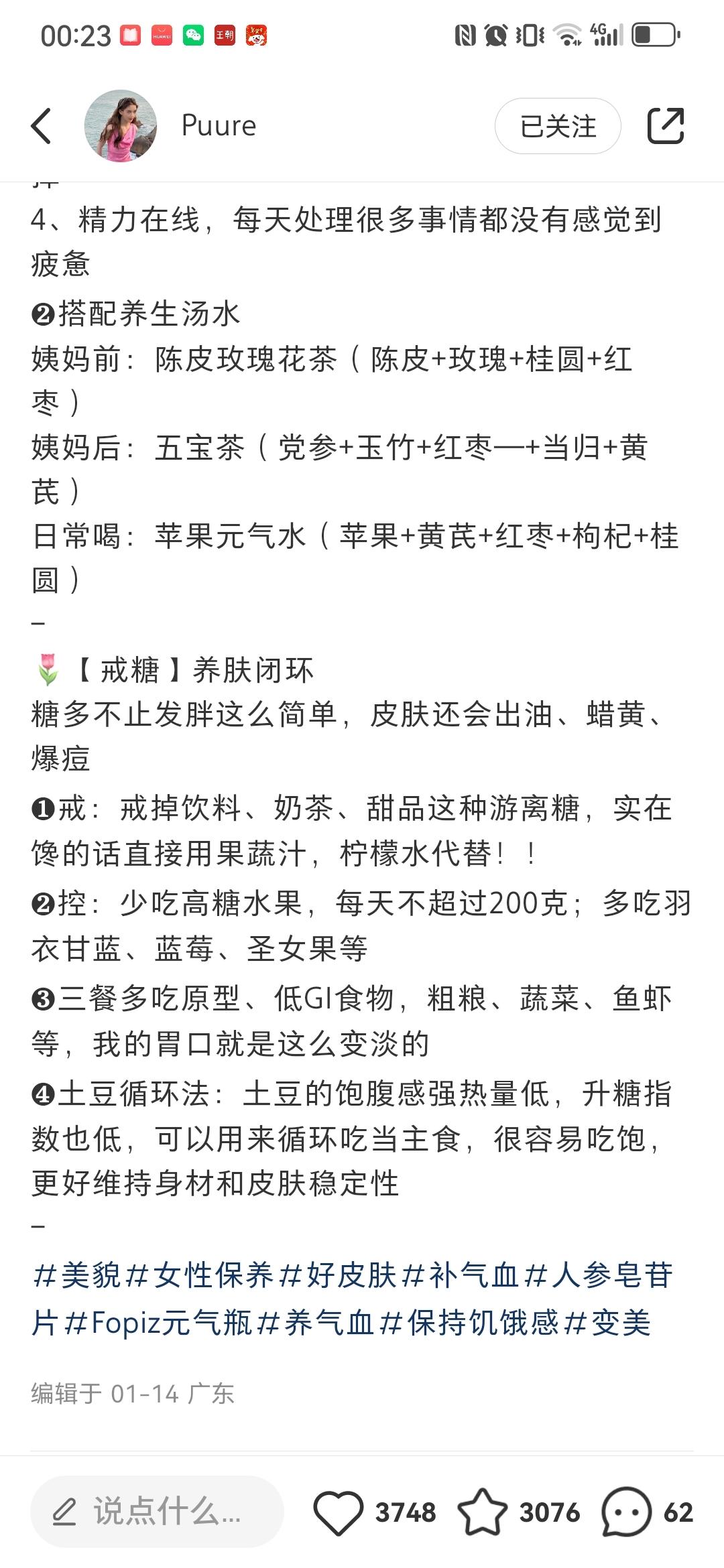Open Puure's profile avatar

(121, 126)
